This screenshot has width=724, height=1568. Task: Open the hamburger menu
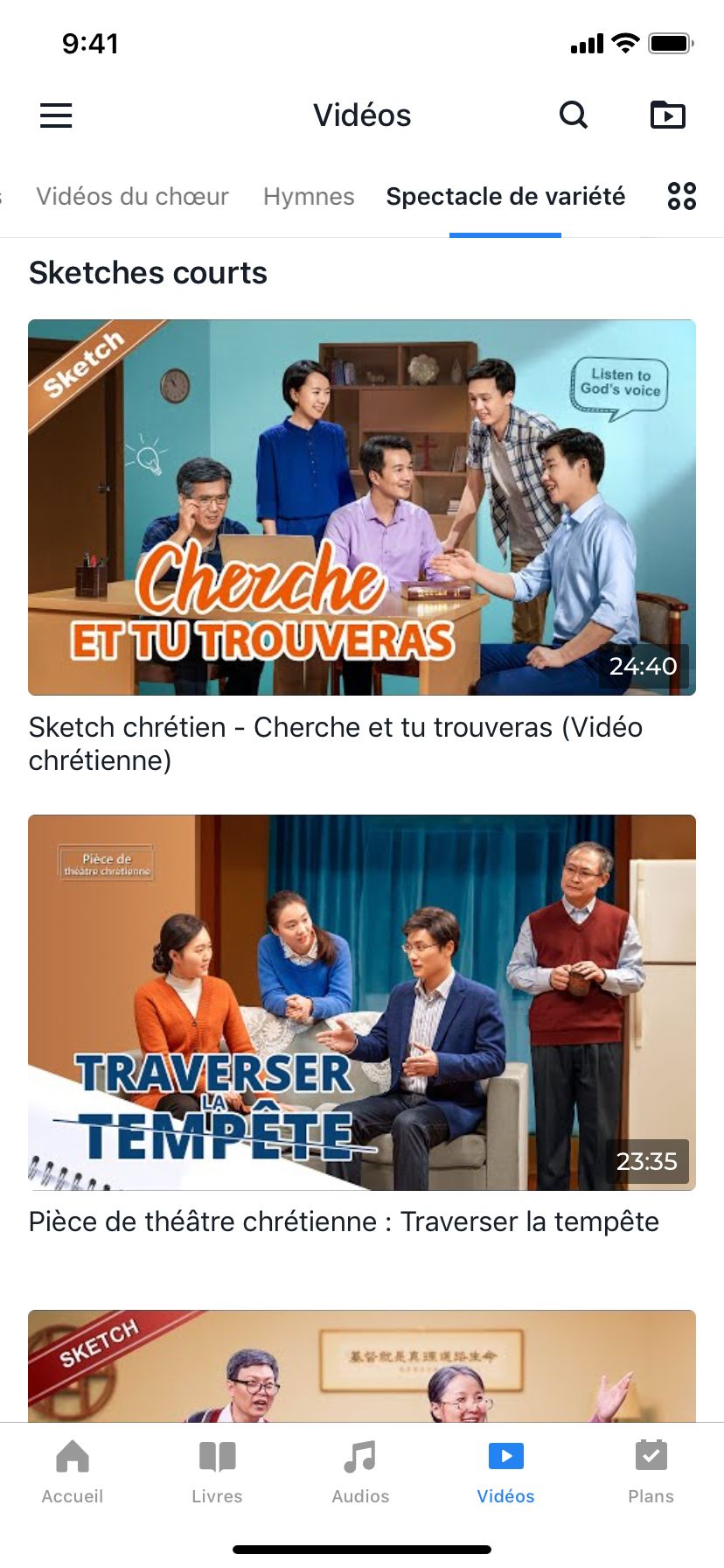click(x=56, y=115)
